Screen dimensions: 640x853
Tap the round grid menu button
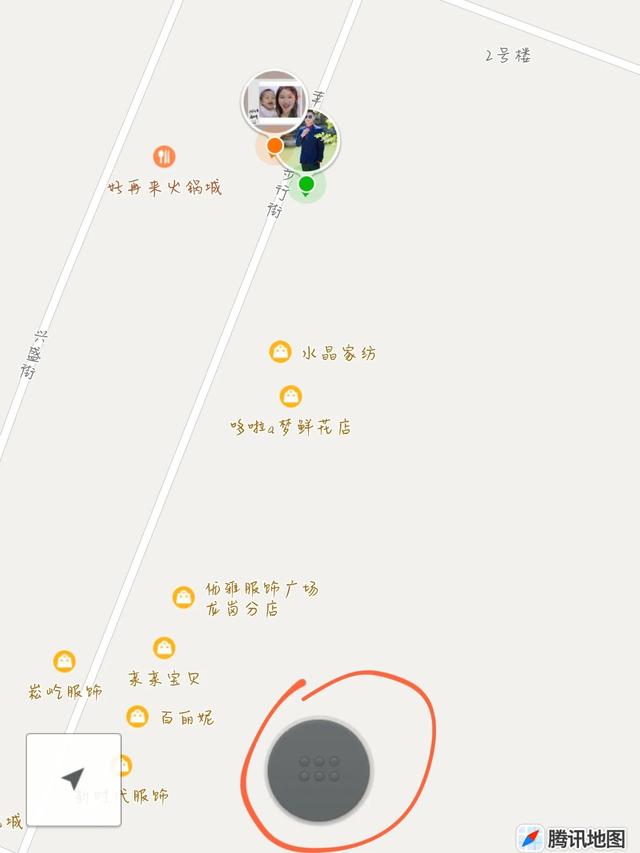[318, 769]
